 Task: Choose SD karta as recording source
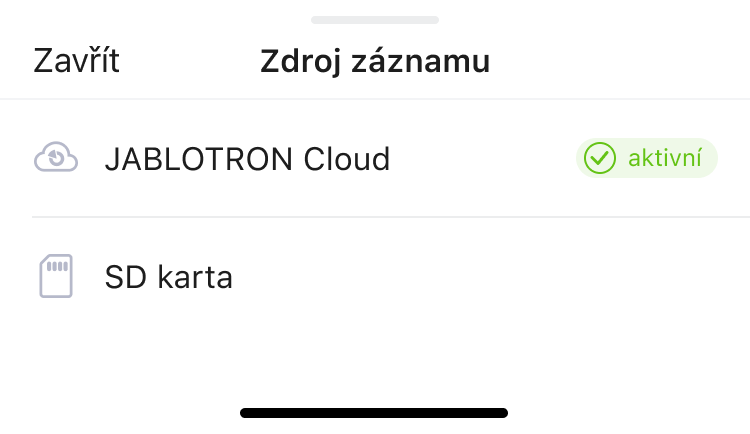tap(168, 277)
